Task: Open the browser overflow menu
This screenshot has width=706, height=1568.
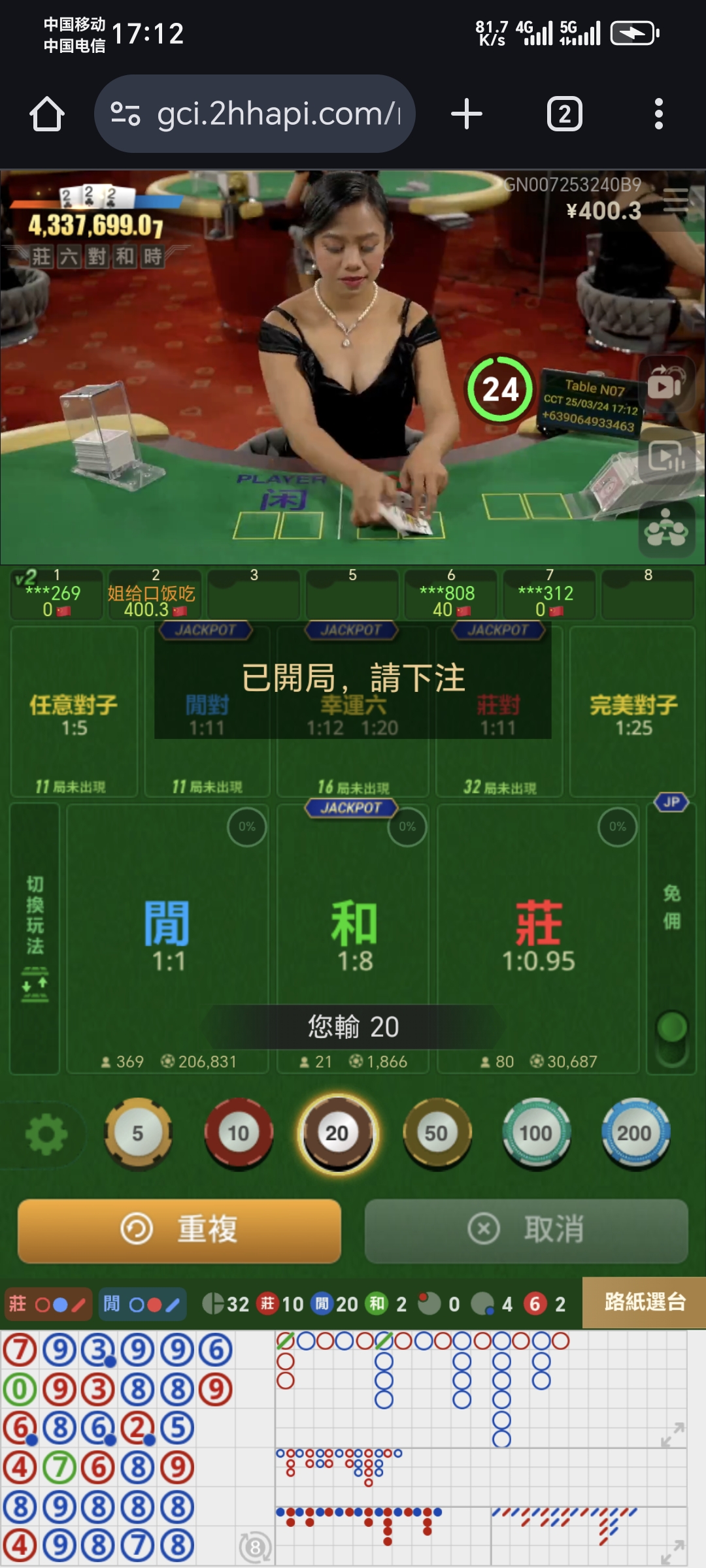Action: [x=658, y=114]
